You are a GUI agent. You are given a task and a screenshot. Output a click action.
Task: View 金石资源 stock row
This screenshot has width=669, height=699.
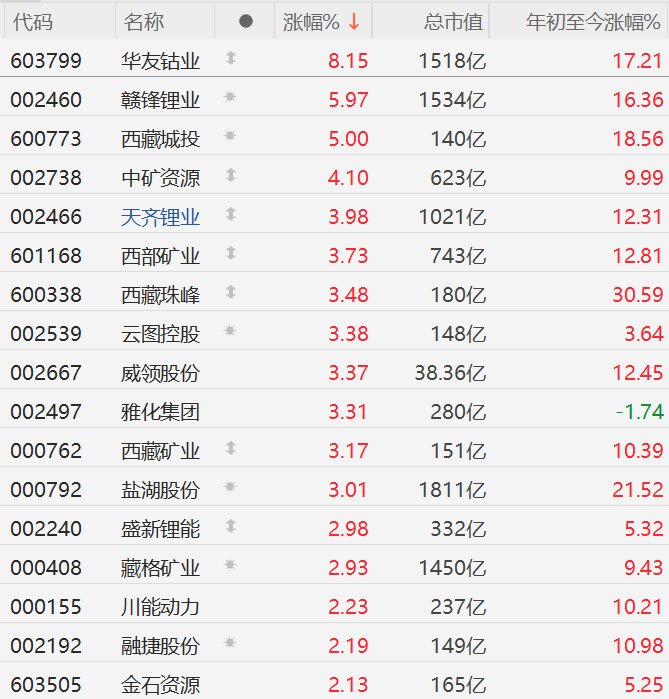click(x=160, y=685)
